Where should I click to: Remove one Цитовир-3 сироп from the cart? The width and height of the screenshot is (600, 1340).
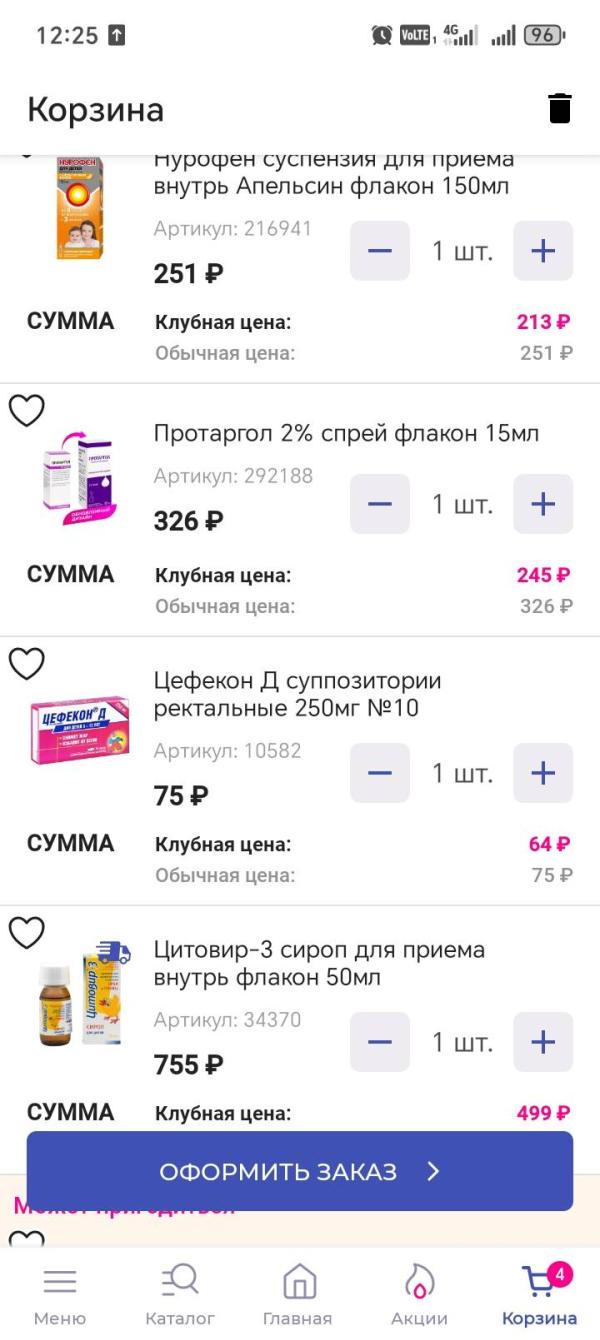380,1042
